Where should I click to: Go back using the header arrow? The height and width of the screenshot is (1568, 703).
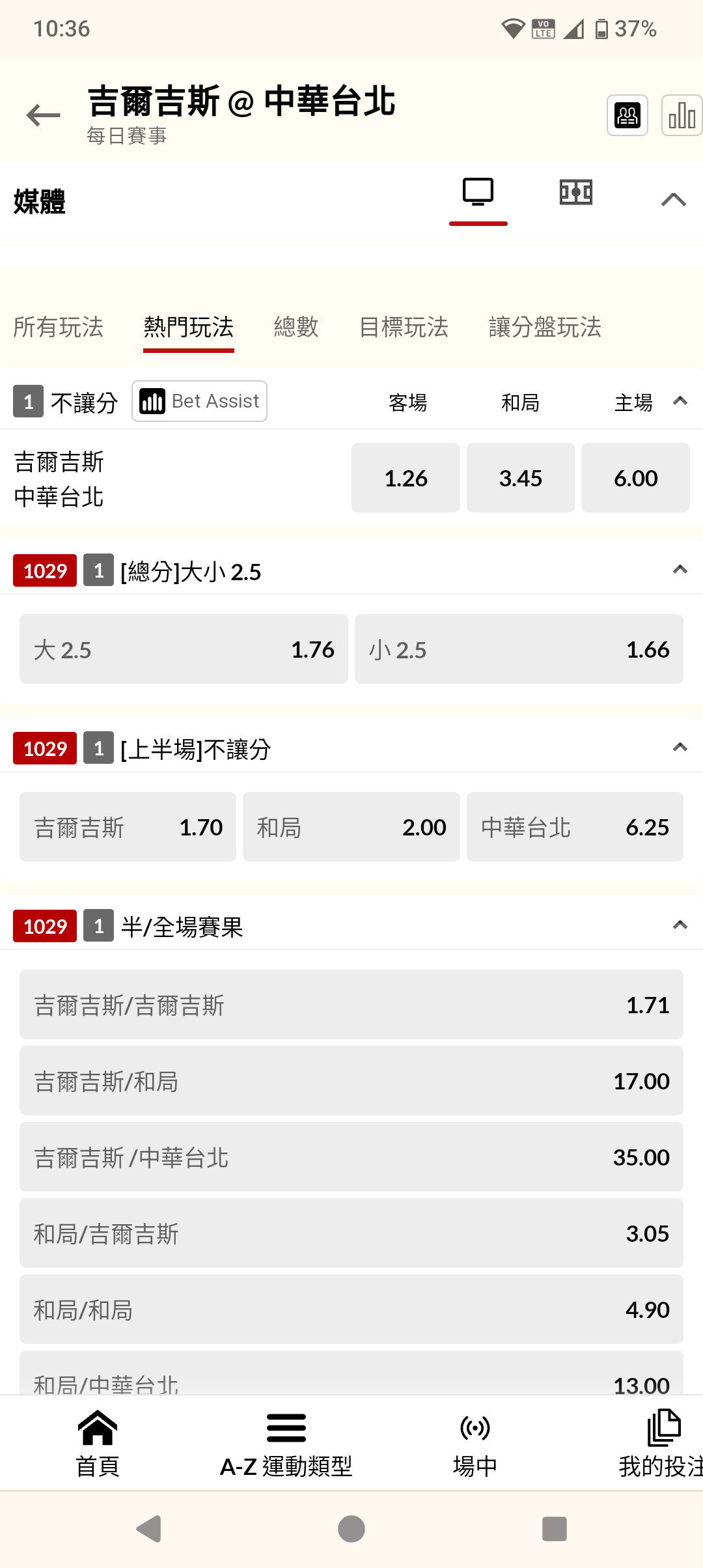[x=43, y=115]
